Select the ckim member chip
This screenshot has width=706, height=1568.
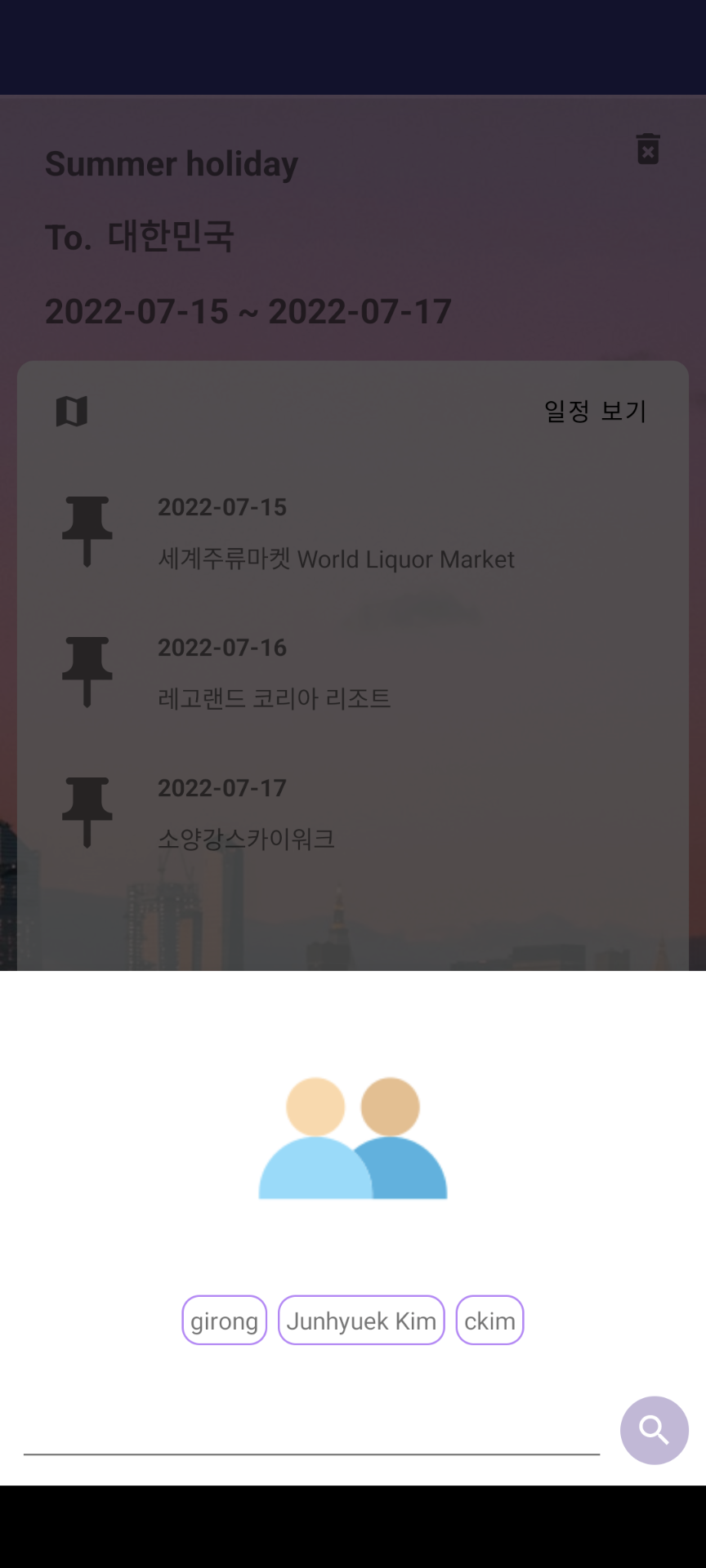(489, 1320)
